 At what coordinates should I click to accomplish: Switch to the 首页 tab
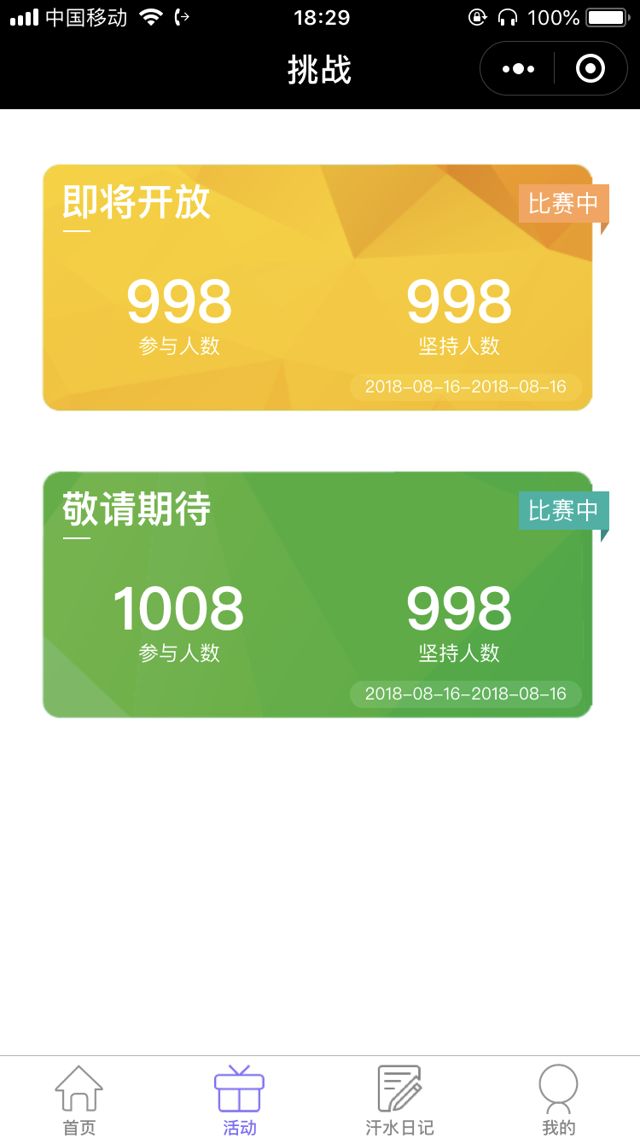[79, 1099]
